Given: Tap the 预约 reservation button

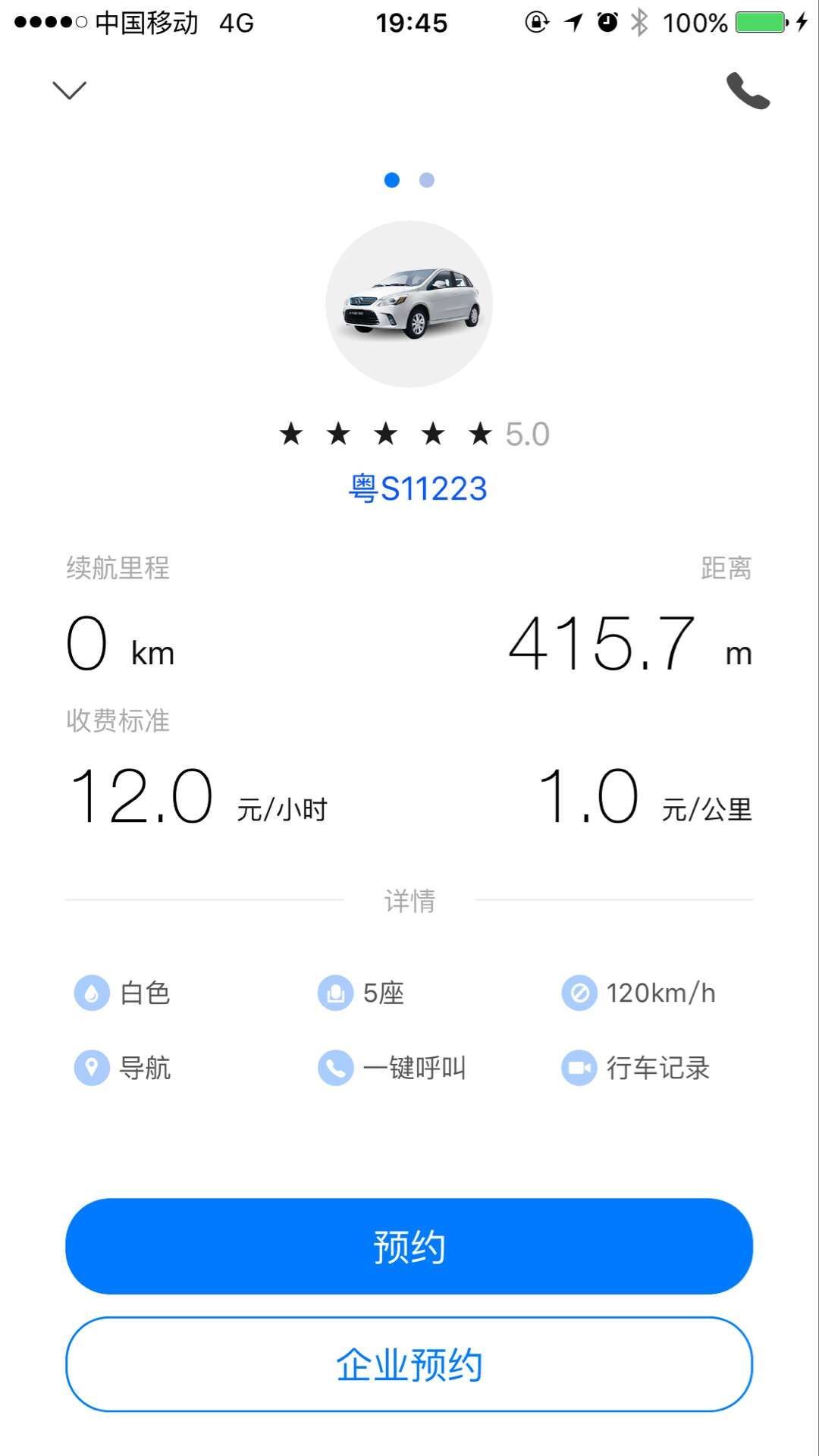Looking at the screenshot, I should (x=409, y=1246).
